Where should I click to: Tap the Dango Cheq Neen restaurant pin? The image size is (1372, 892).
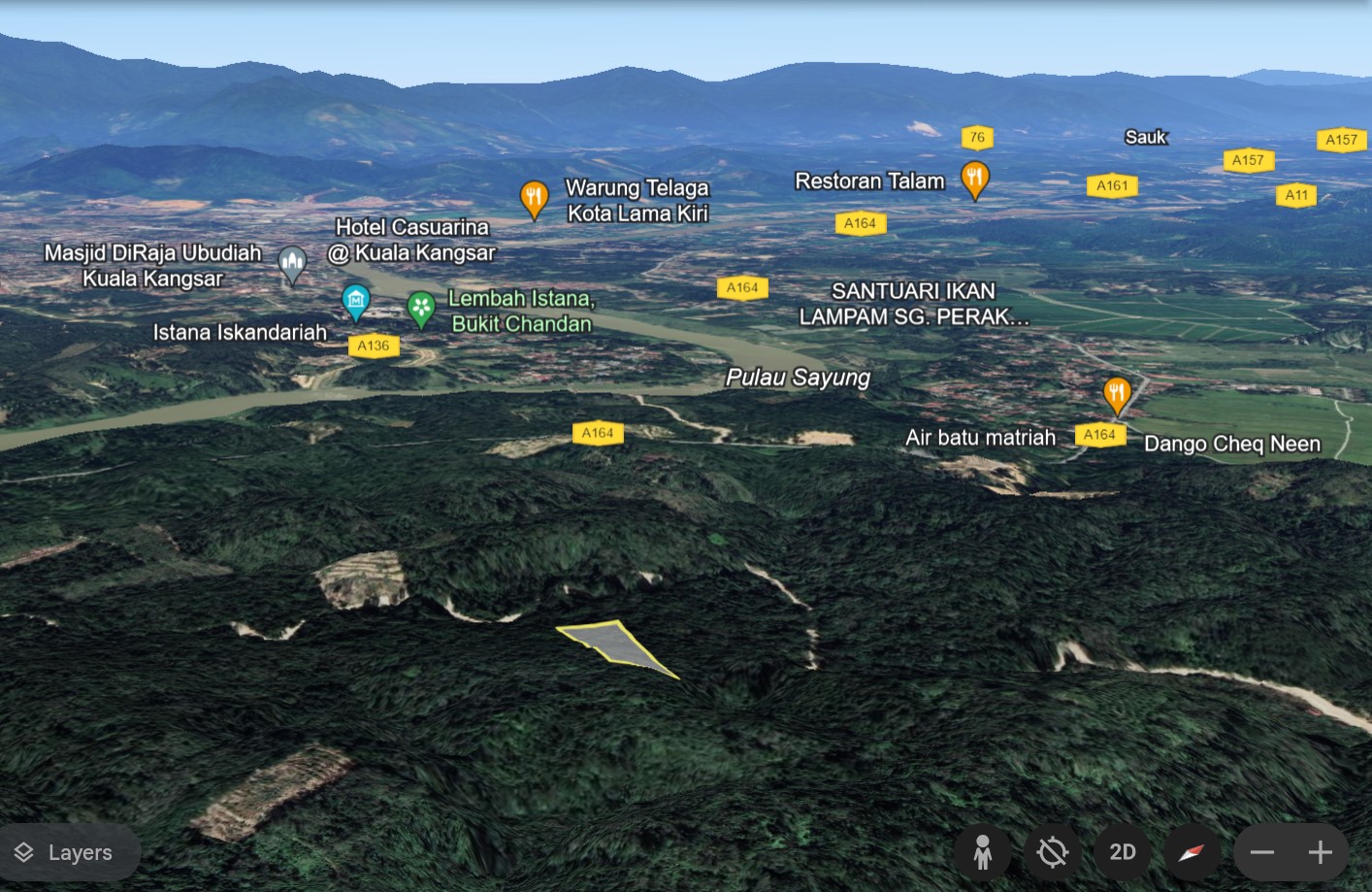(x=1117, y=394)
